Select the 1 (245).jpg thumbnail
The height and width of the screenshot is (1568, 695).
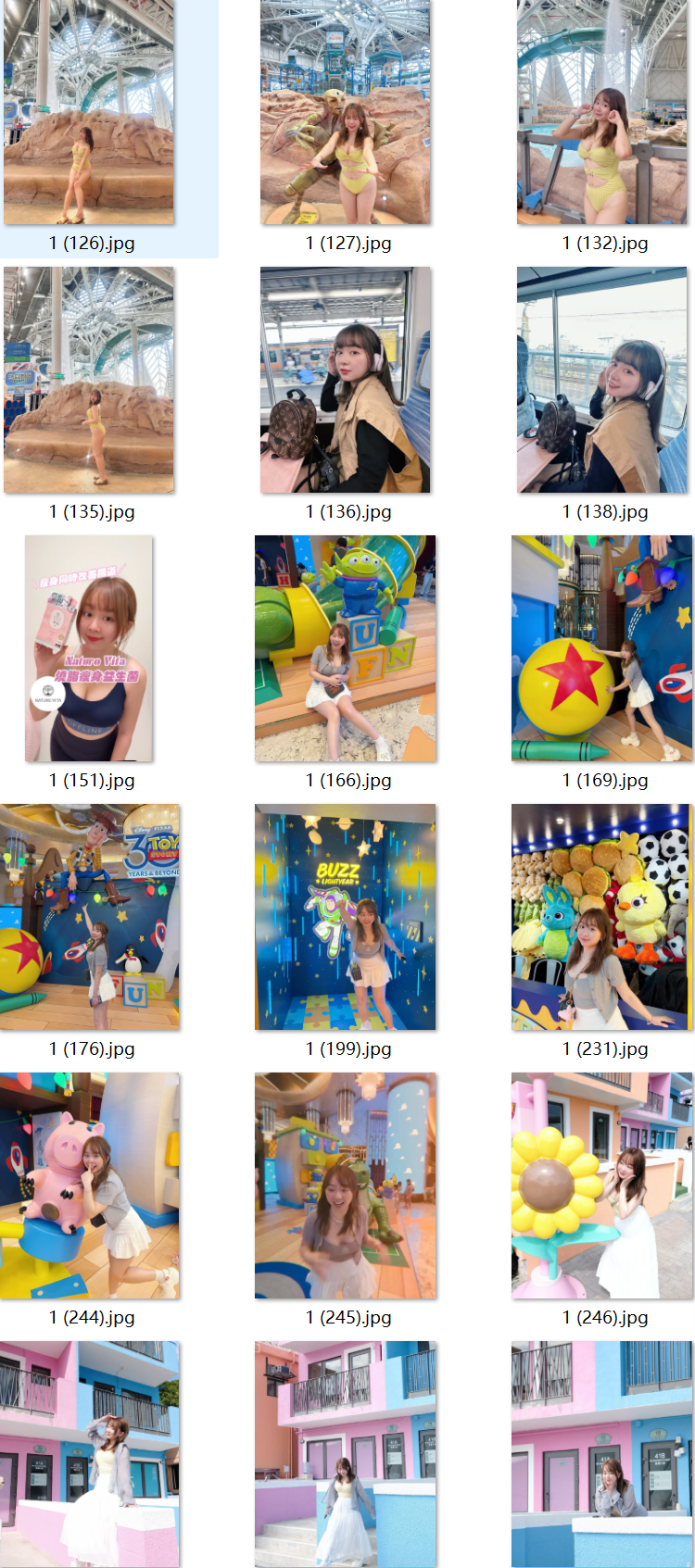pos(346,1185)
